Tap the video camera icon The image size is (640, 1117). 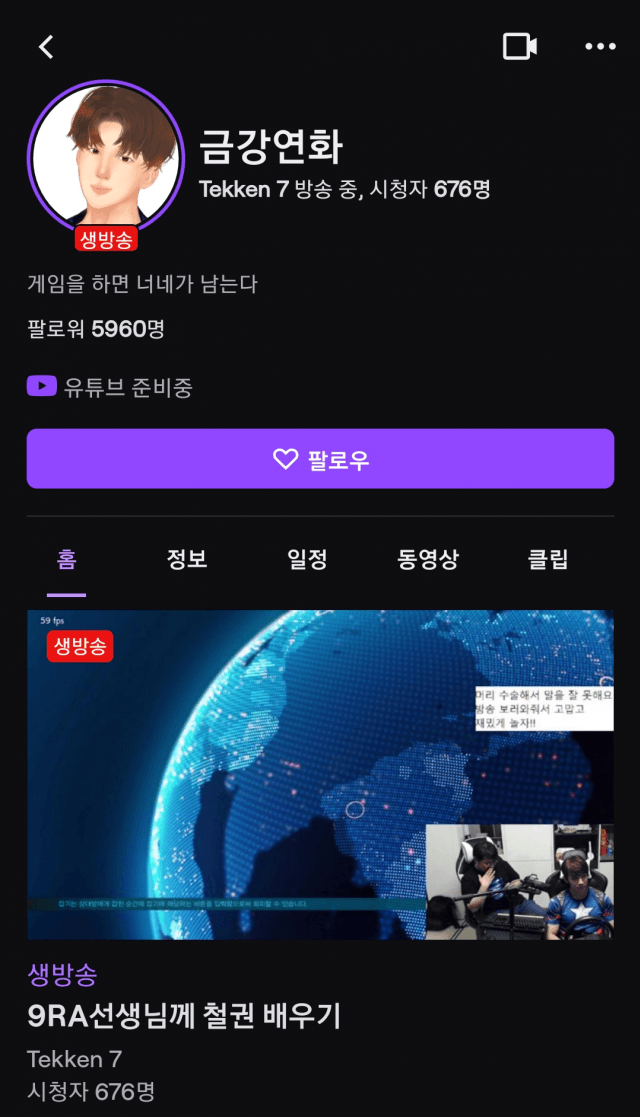point(519,46)
